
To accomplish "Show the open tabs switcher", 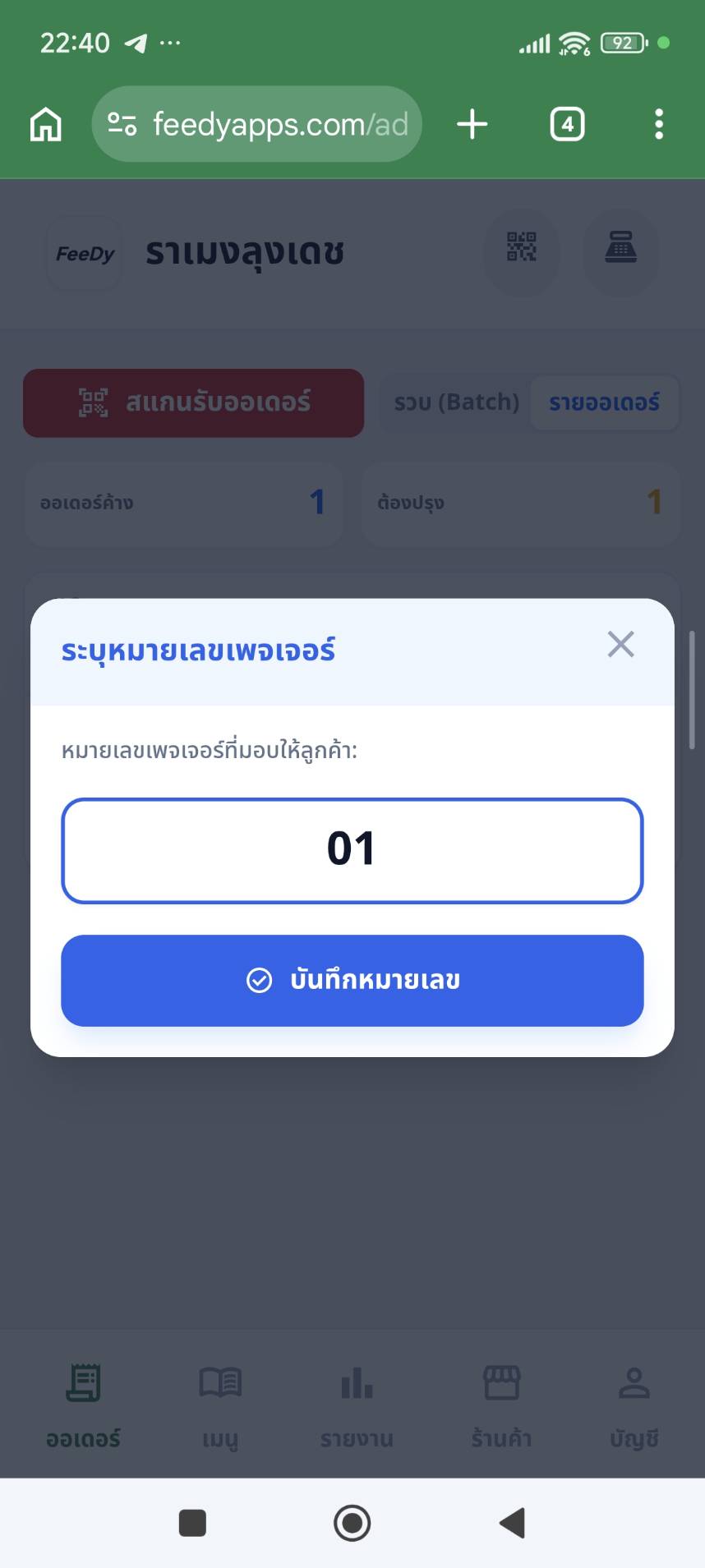I will click(x=567, y=125).
